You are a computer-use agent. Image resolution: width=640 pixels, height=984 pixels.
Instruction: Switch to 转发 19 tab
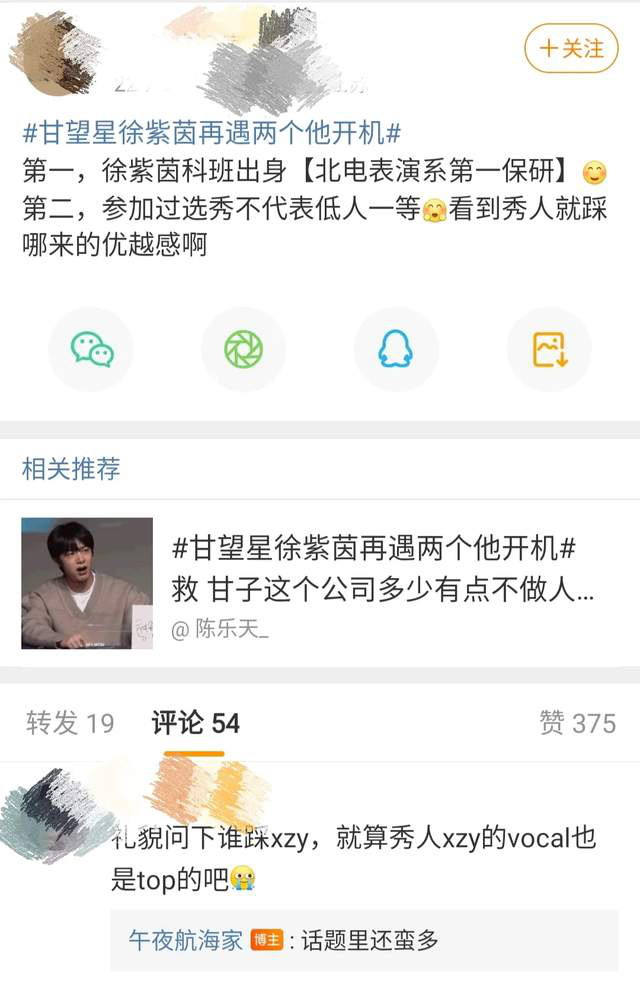click(70, 723)
